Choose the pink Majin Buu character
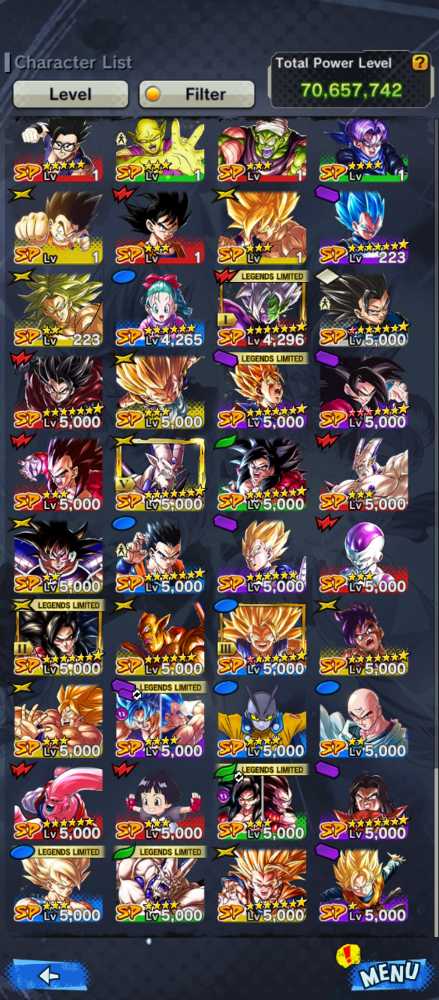439x1000 pixels. click(58, 802)
